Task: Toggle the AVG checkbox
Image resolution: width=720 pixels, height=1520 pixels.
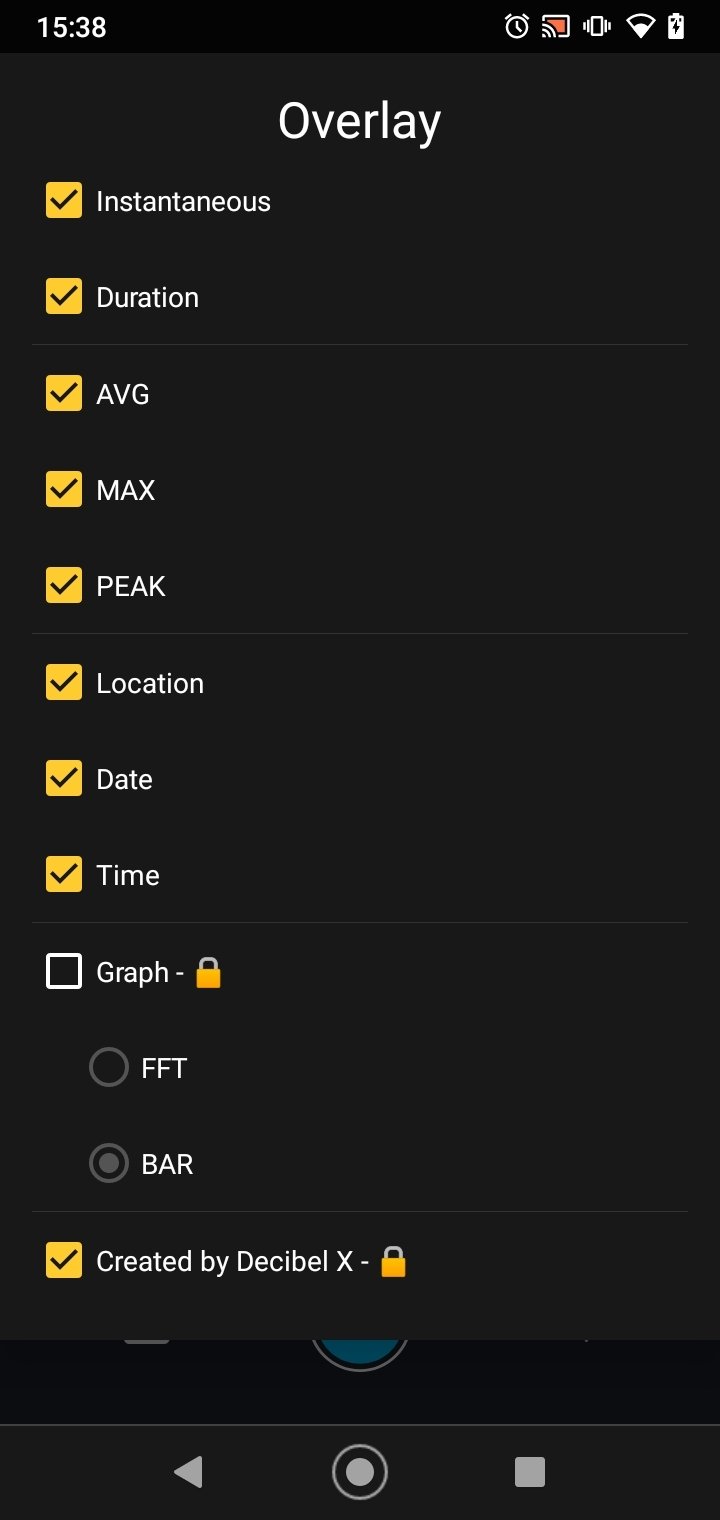Action: click(64, 394)
